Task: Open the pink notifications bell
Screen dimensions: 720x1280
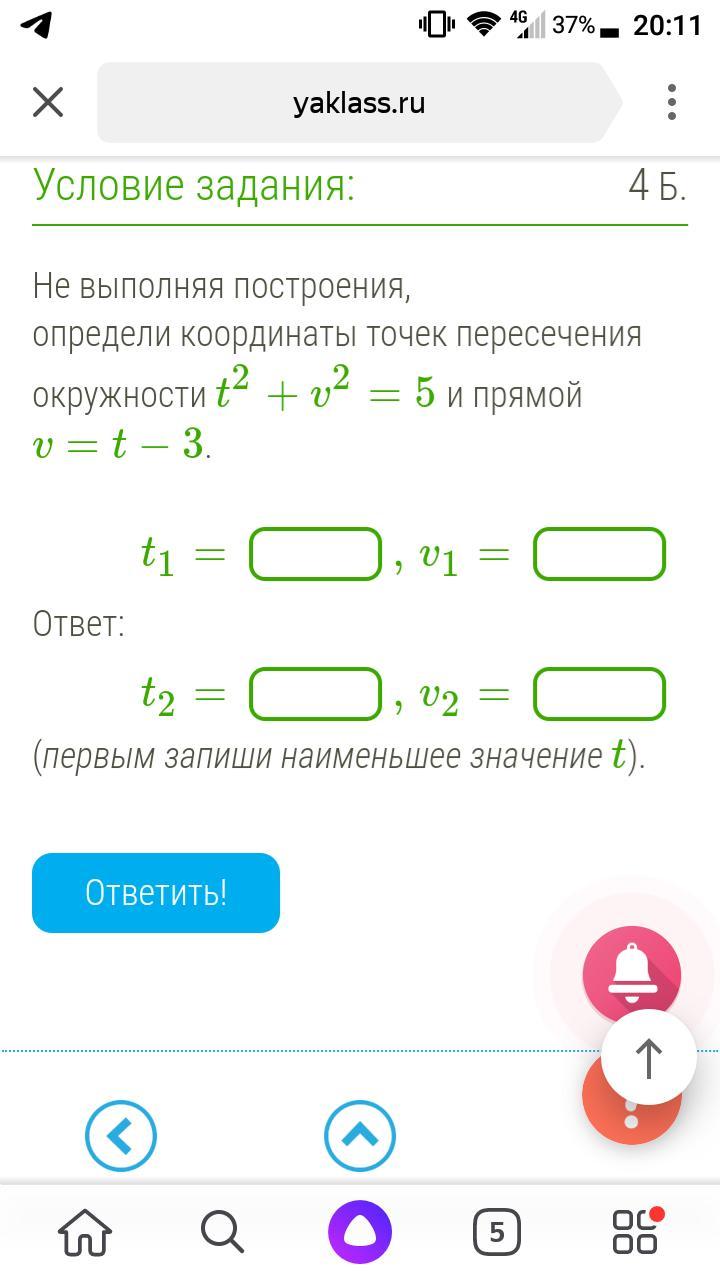Action: pyautogui.click(x=632, y=974)
